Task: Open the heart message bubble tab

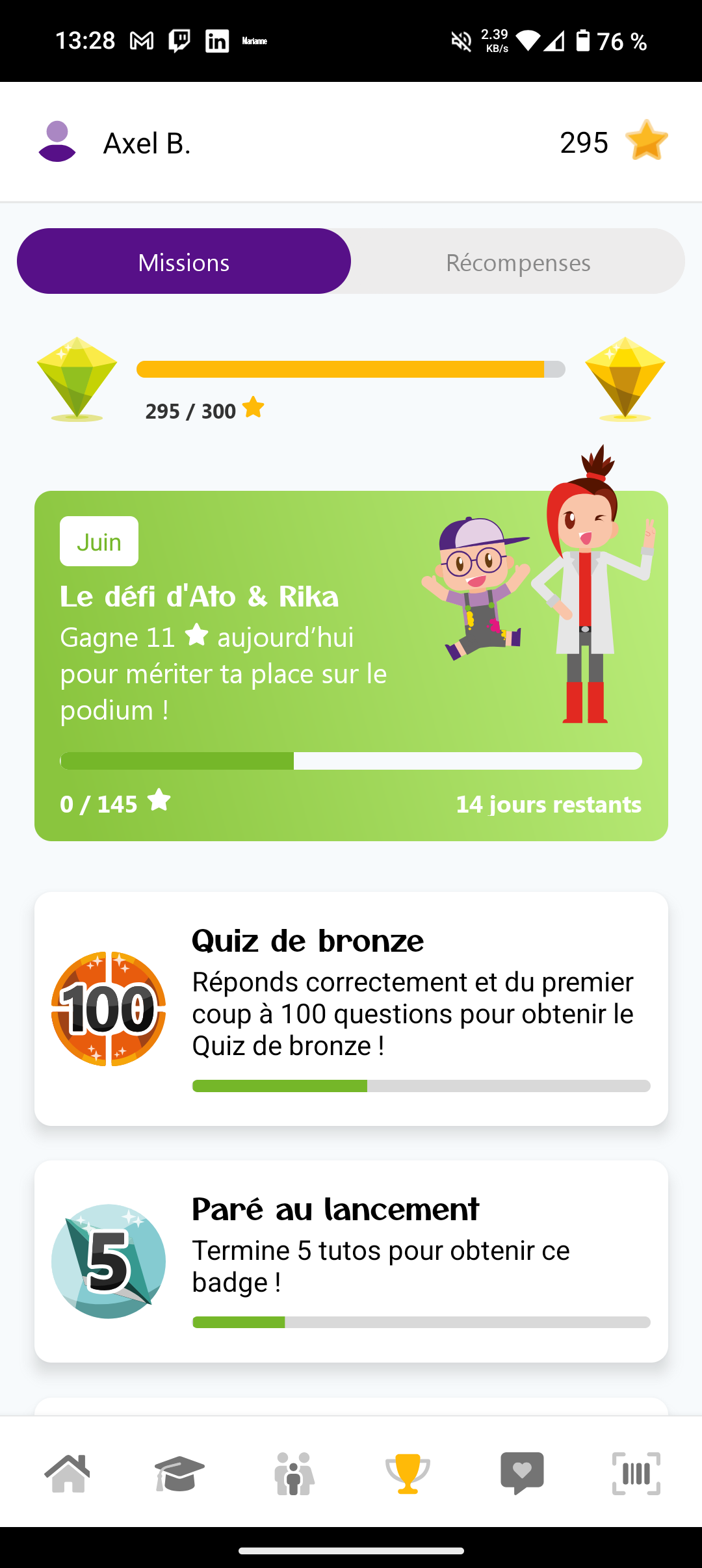Action: [x=522, y=1474]
